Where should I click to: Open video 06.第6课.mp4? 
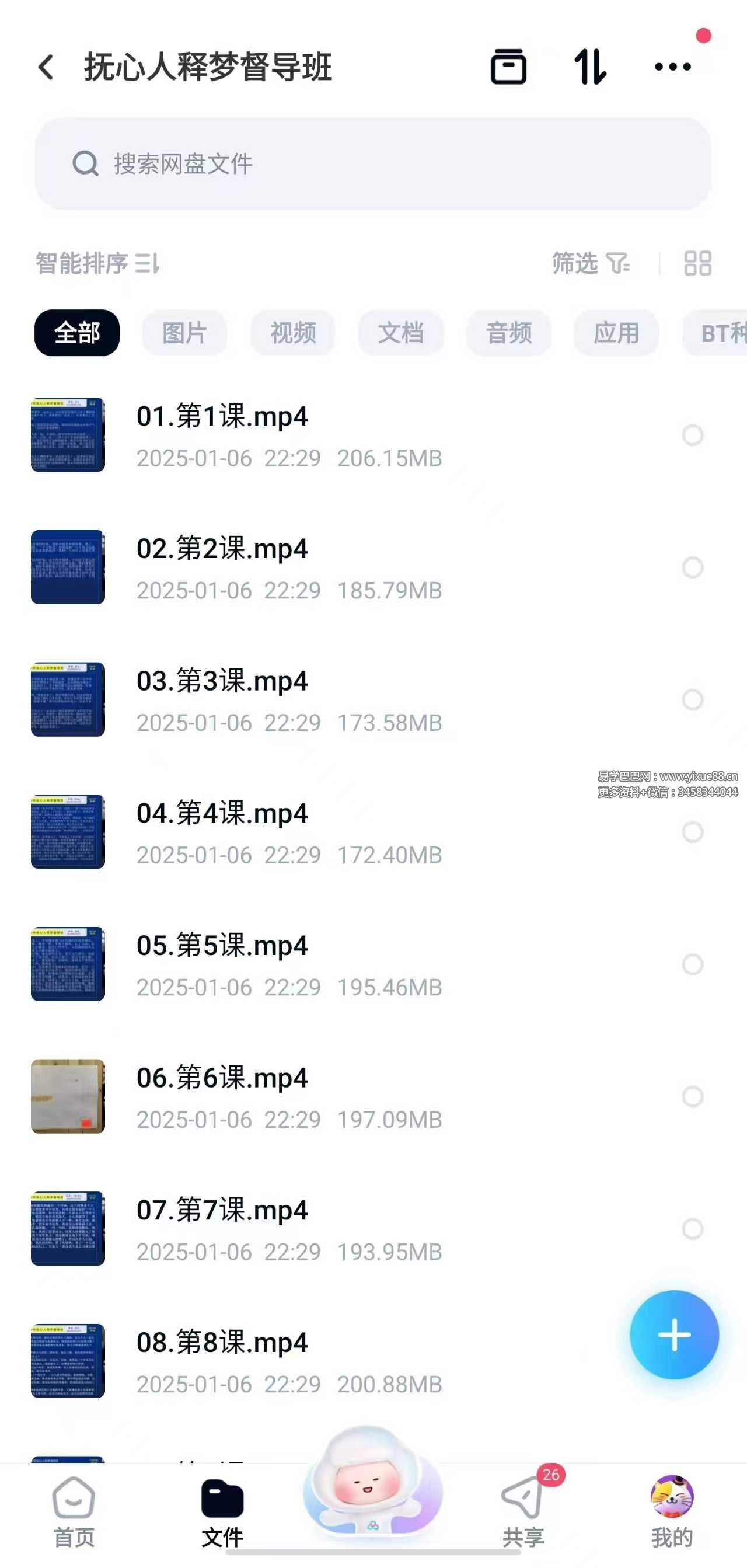[222, 1079]
